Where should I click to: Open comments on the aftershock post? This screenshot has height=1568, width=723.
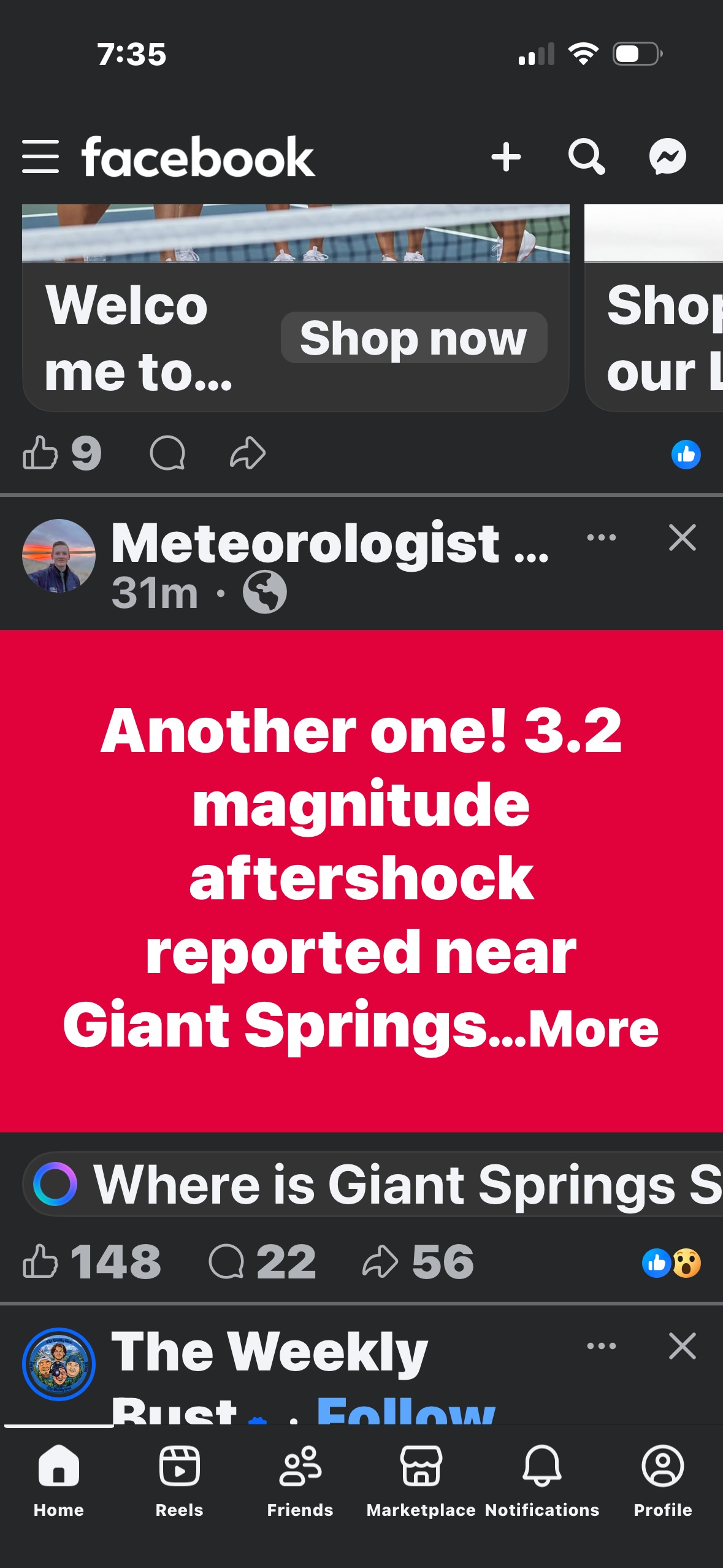click(x=227, y=1262)
